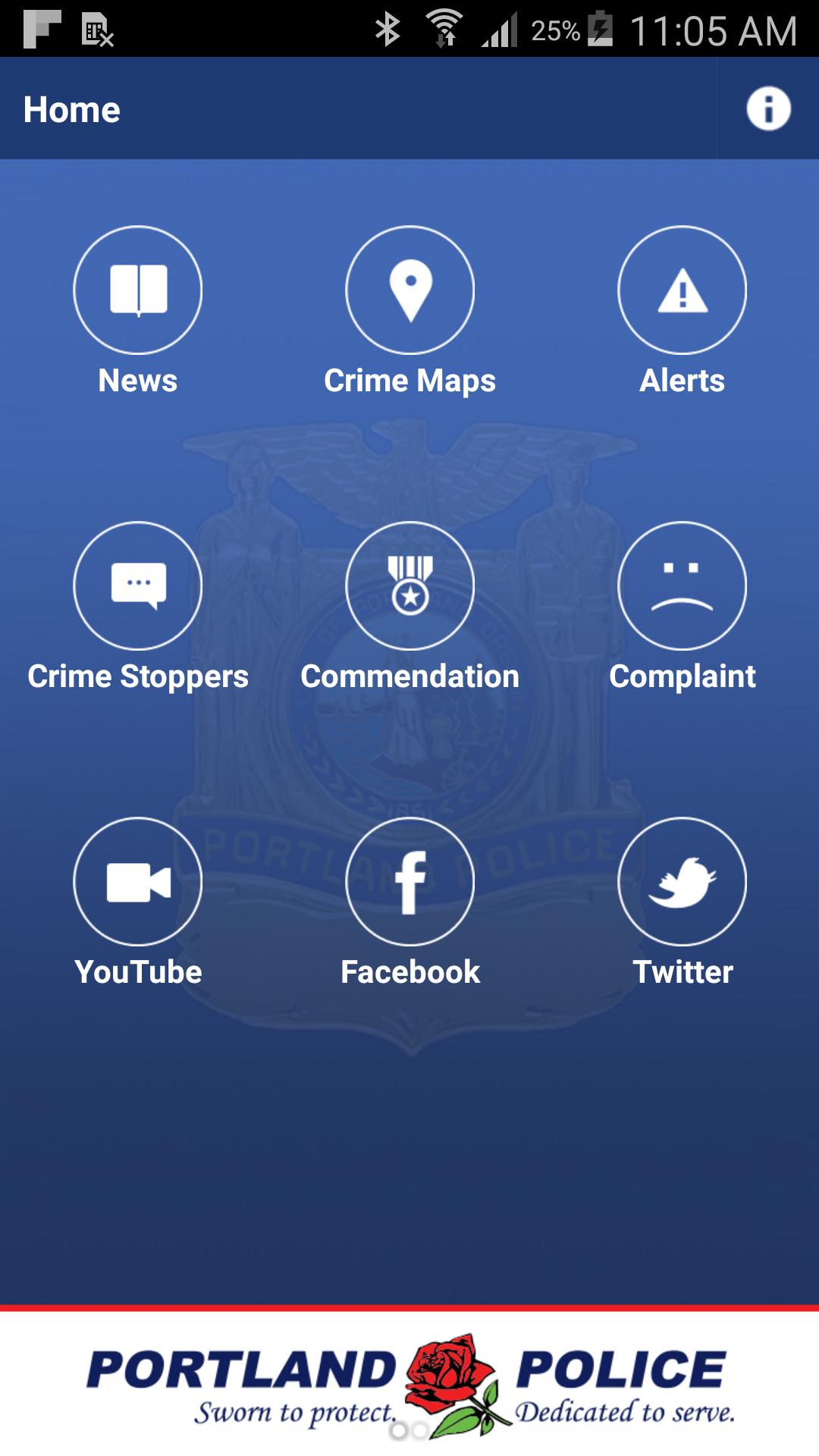Open Crime Stoppers
Image resolution: width=819 pixels, height=1456 pixels.
(137, 586)
